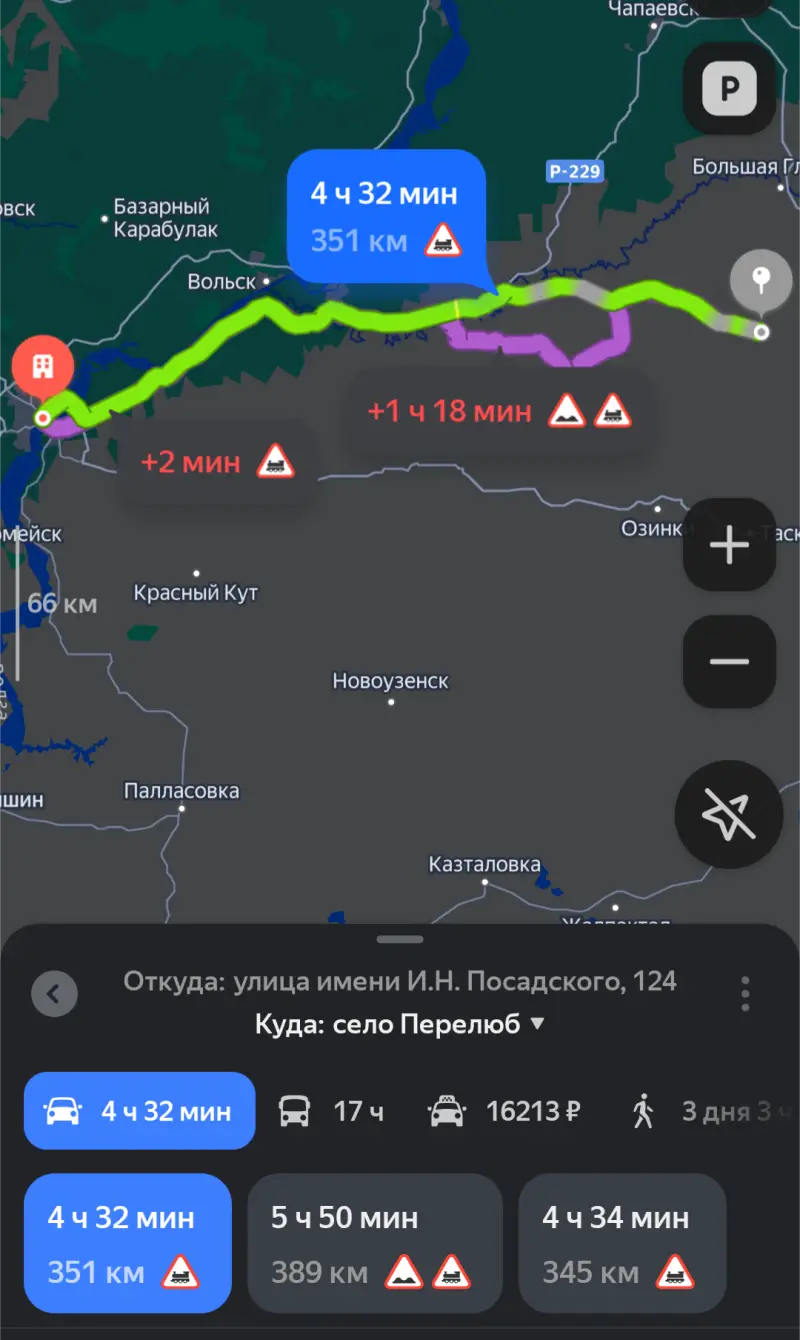The width and height of the screenshot is (800, 1340).
Task: Expand the route panel handle
Action: 400,939
